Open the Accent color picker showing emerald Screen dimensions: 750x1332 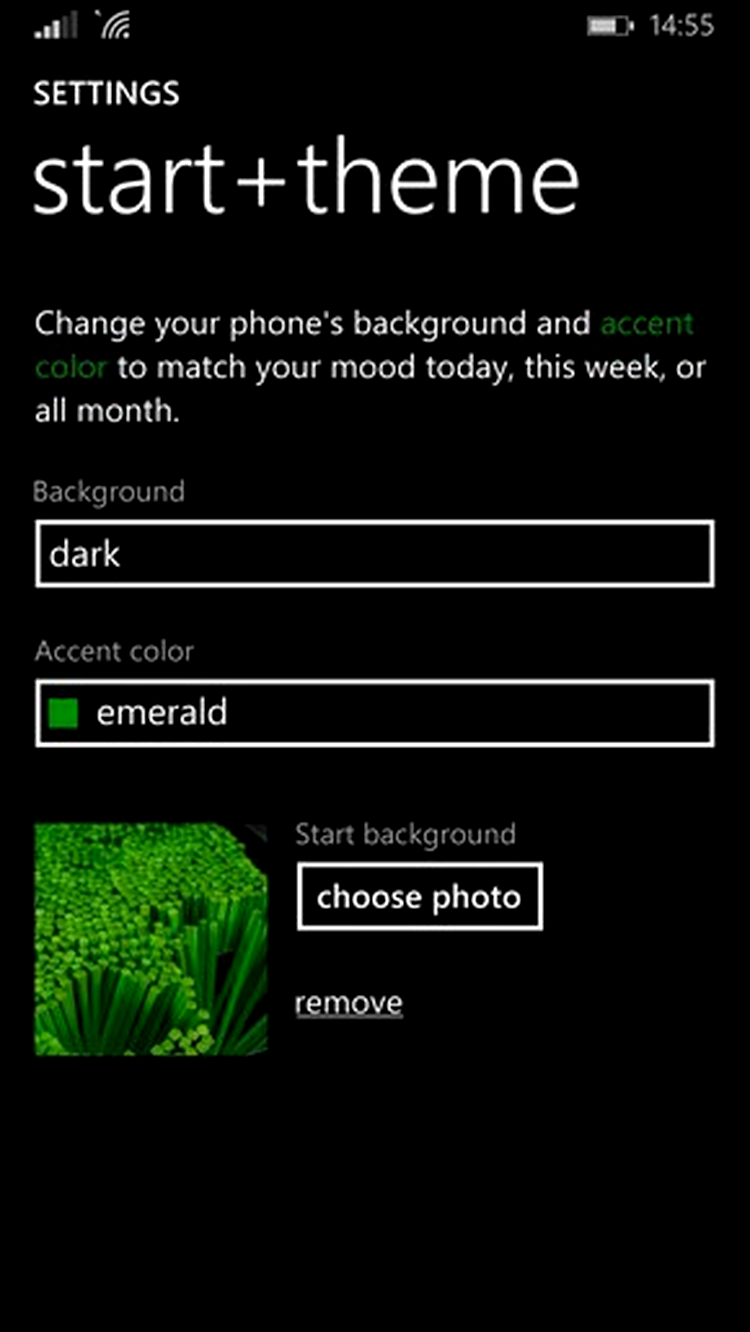pyautogui.click(x=375, y=713)
